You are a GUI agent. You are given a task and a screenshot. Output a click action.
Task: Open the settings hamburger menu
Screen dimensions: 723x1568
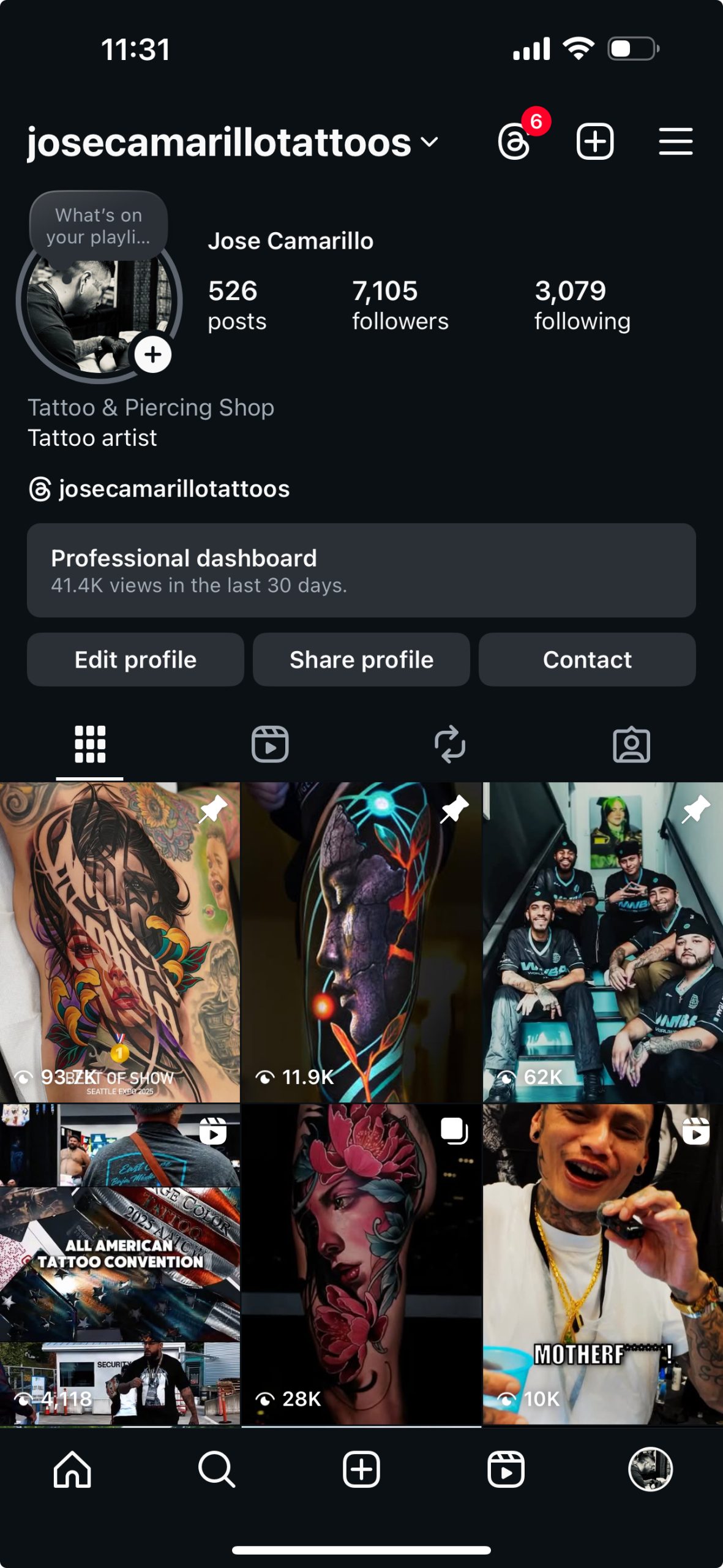tap(675, 141)
